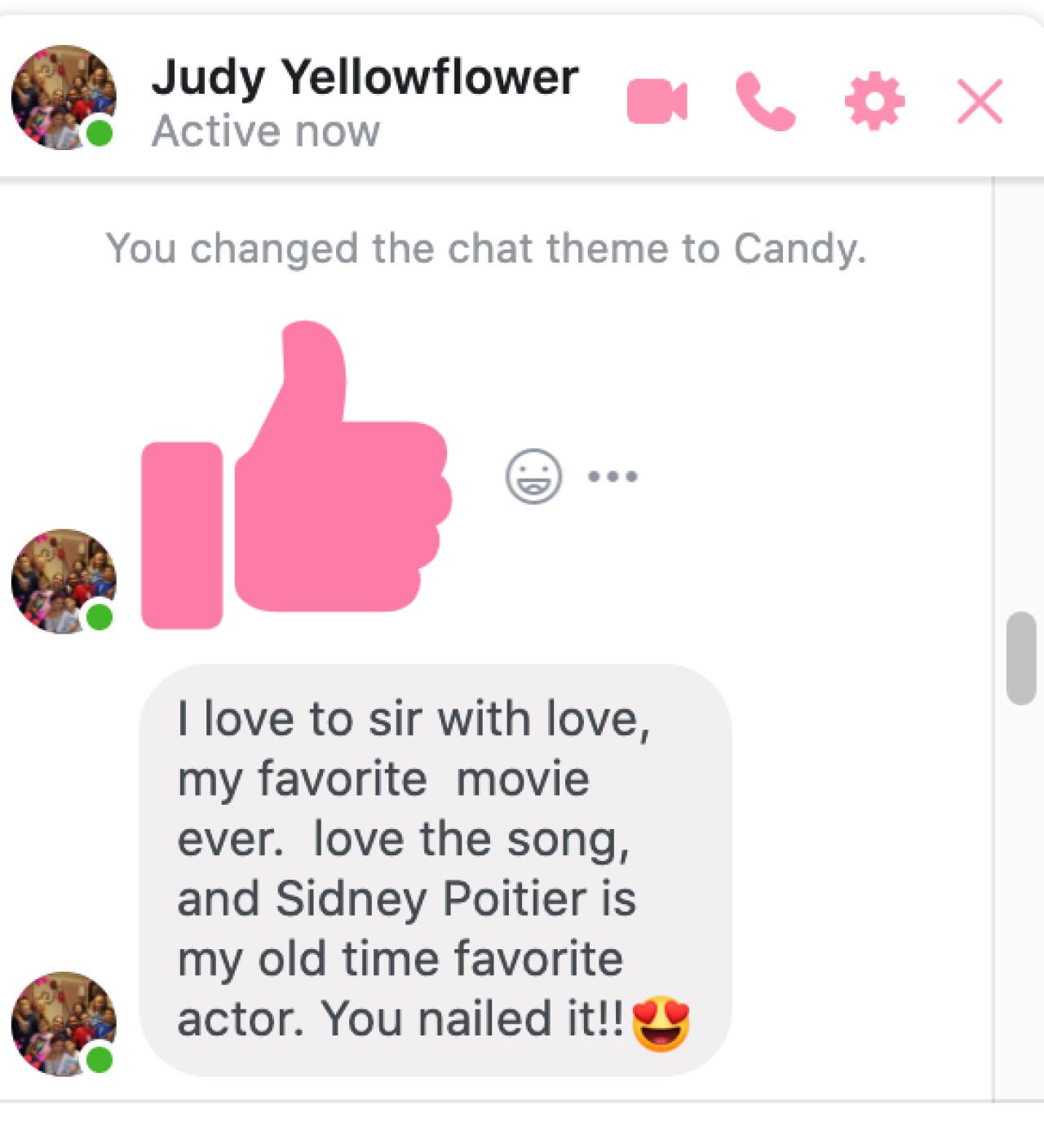Start a video call with Judy Yellowflower
This screenshot has width=1044, height=1148.
click(657, 102)
